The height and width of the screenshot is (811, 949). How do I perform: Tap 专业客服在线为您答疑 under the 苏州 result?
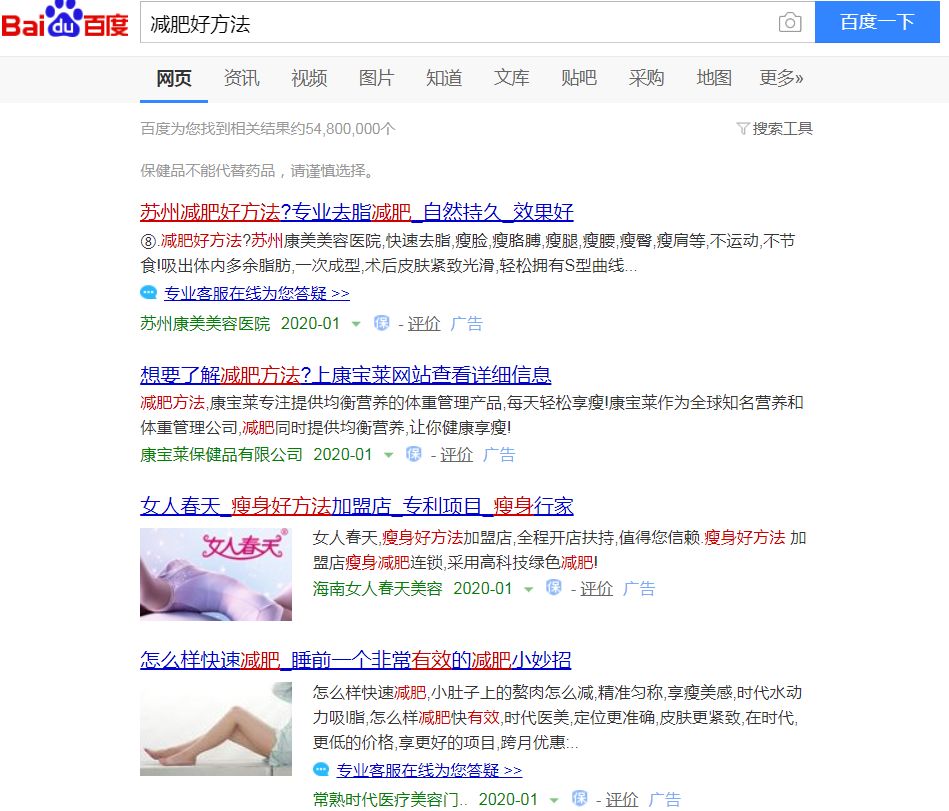click(256, 294)
